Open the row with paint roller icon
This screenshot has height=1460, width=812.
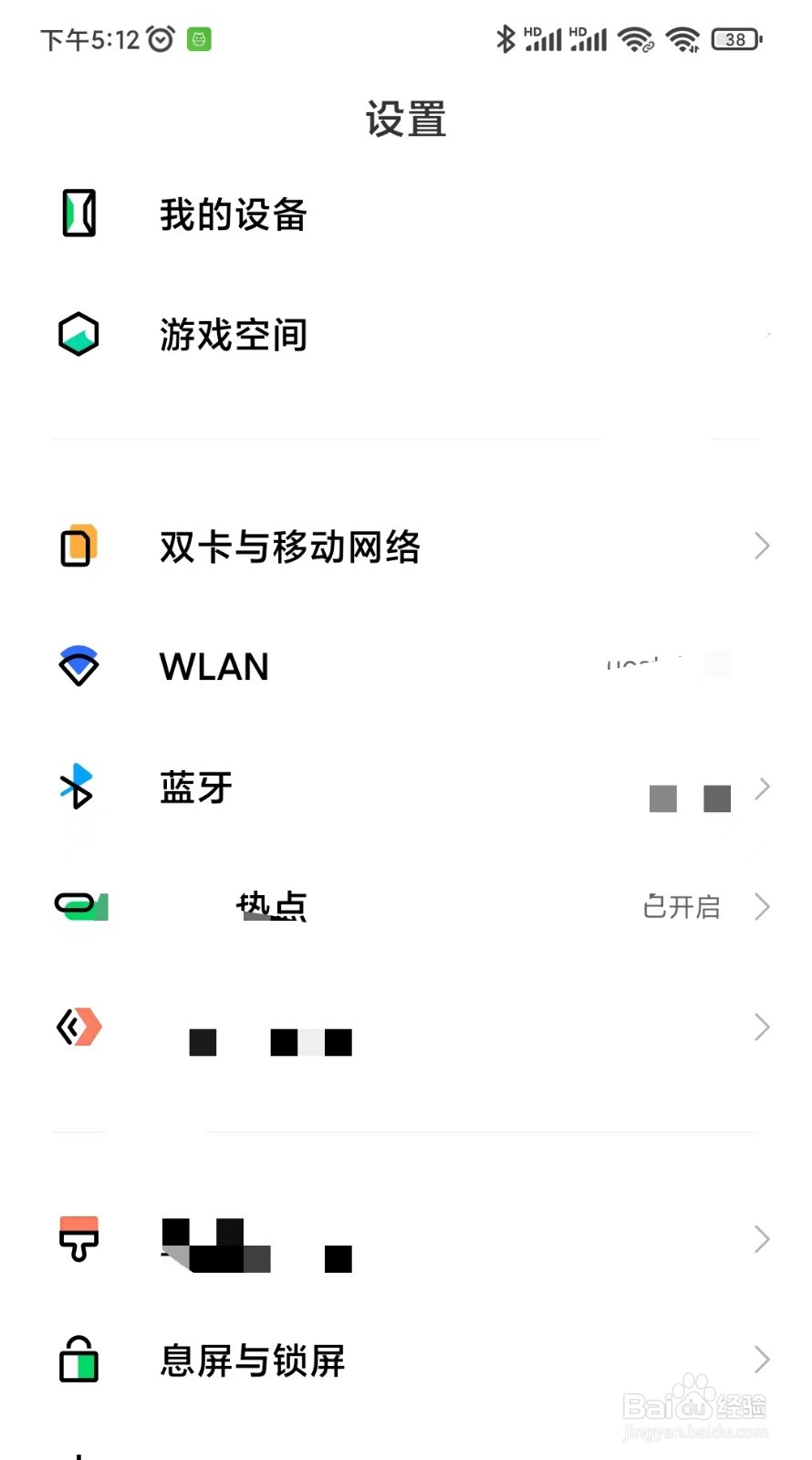click(x=406, y=1239)
